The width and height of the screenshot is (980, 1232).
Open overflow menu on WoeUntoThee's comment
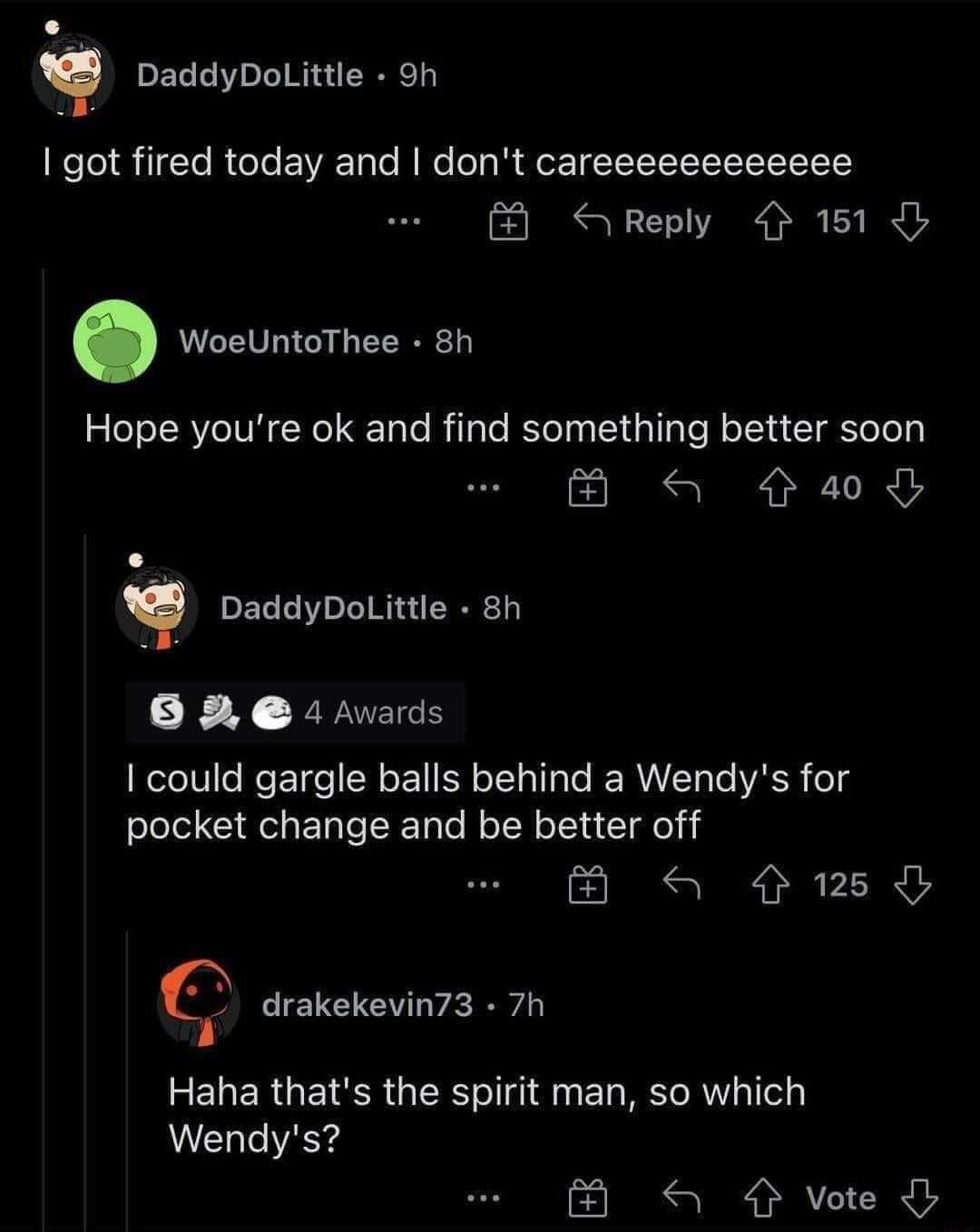483,489
